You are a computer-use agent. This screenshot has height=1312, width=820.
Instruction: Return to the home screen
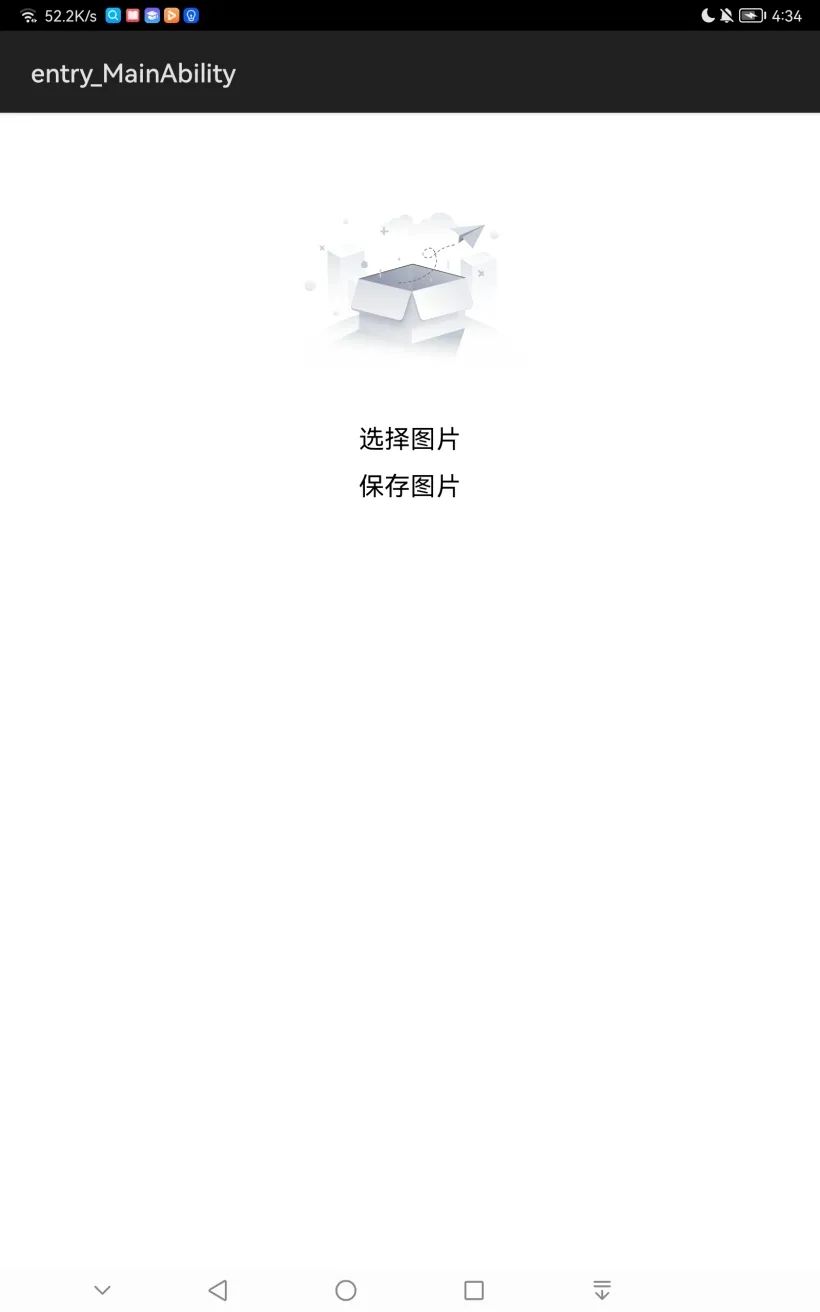pos(346,1290)
